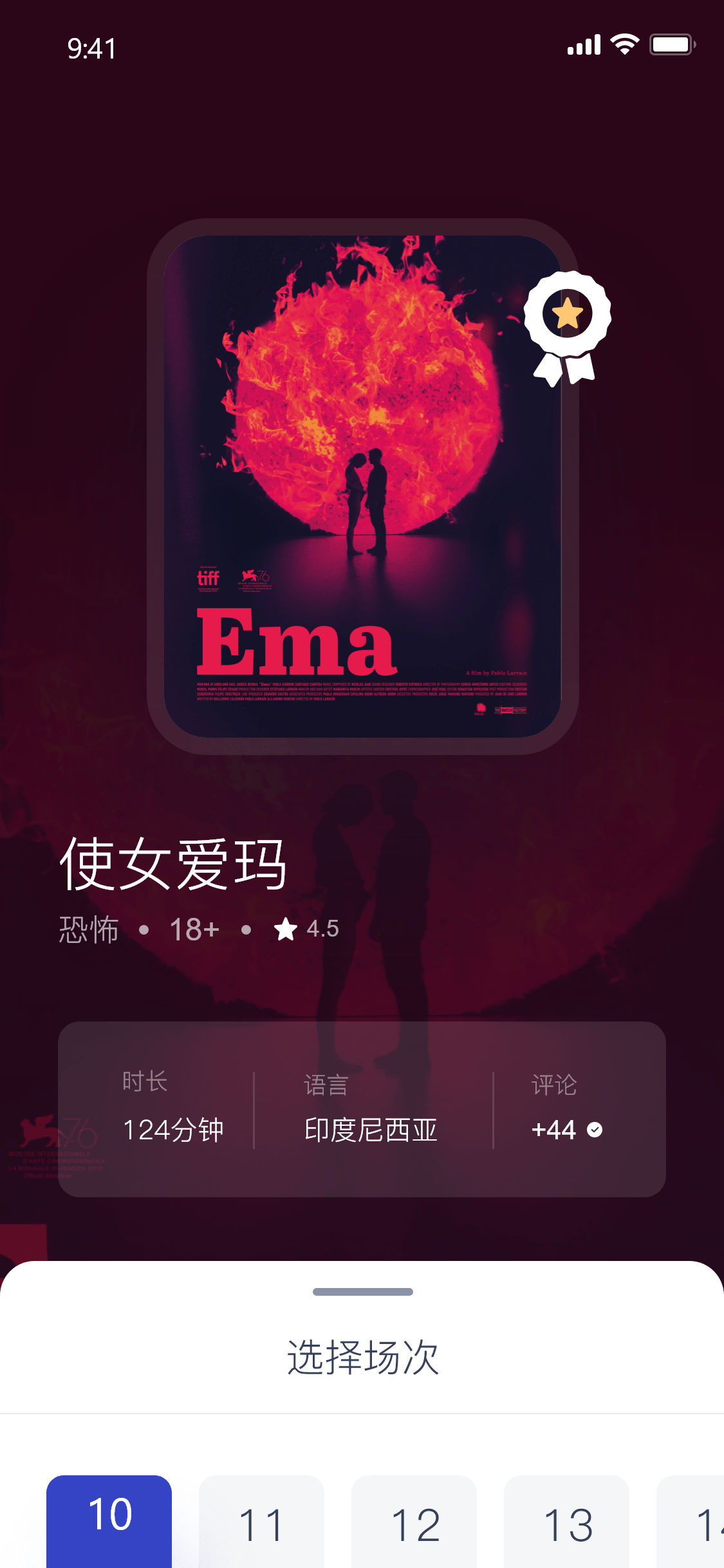Choose date 11

coord(261,1523)
